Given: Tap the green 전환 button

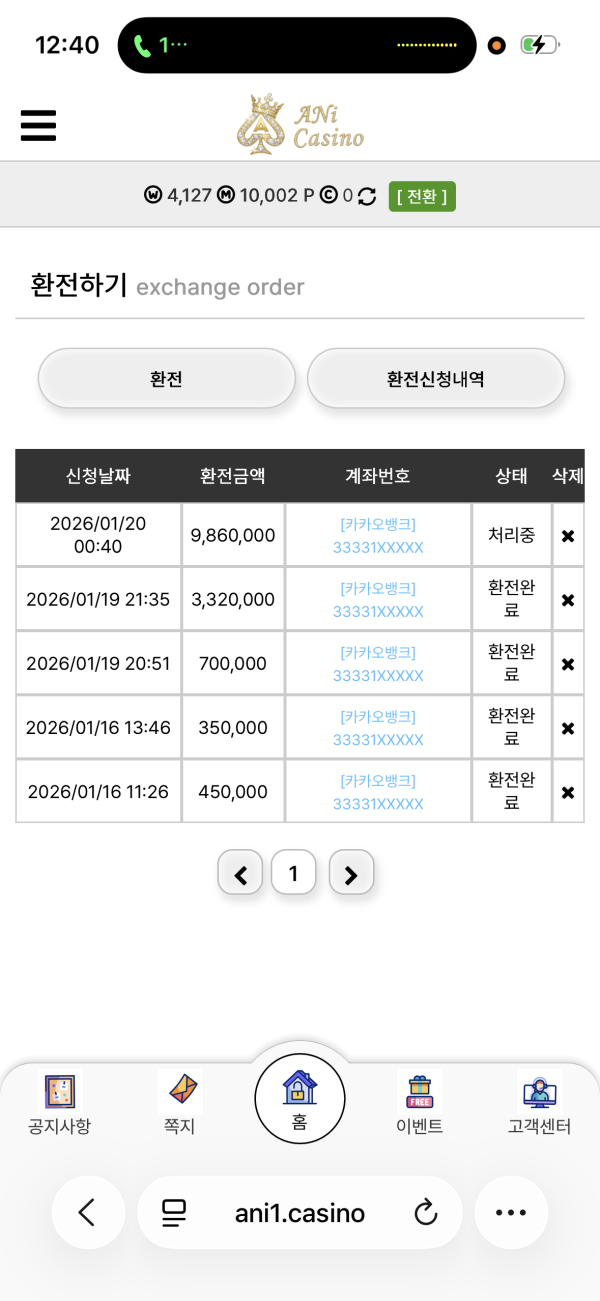Looking at the screenshot, I should pyautogui.click(x=422, y=197).
